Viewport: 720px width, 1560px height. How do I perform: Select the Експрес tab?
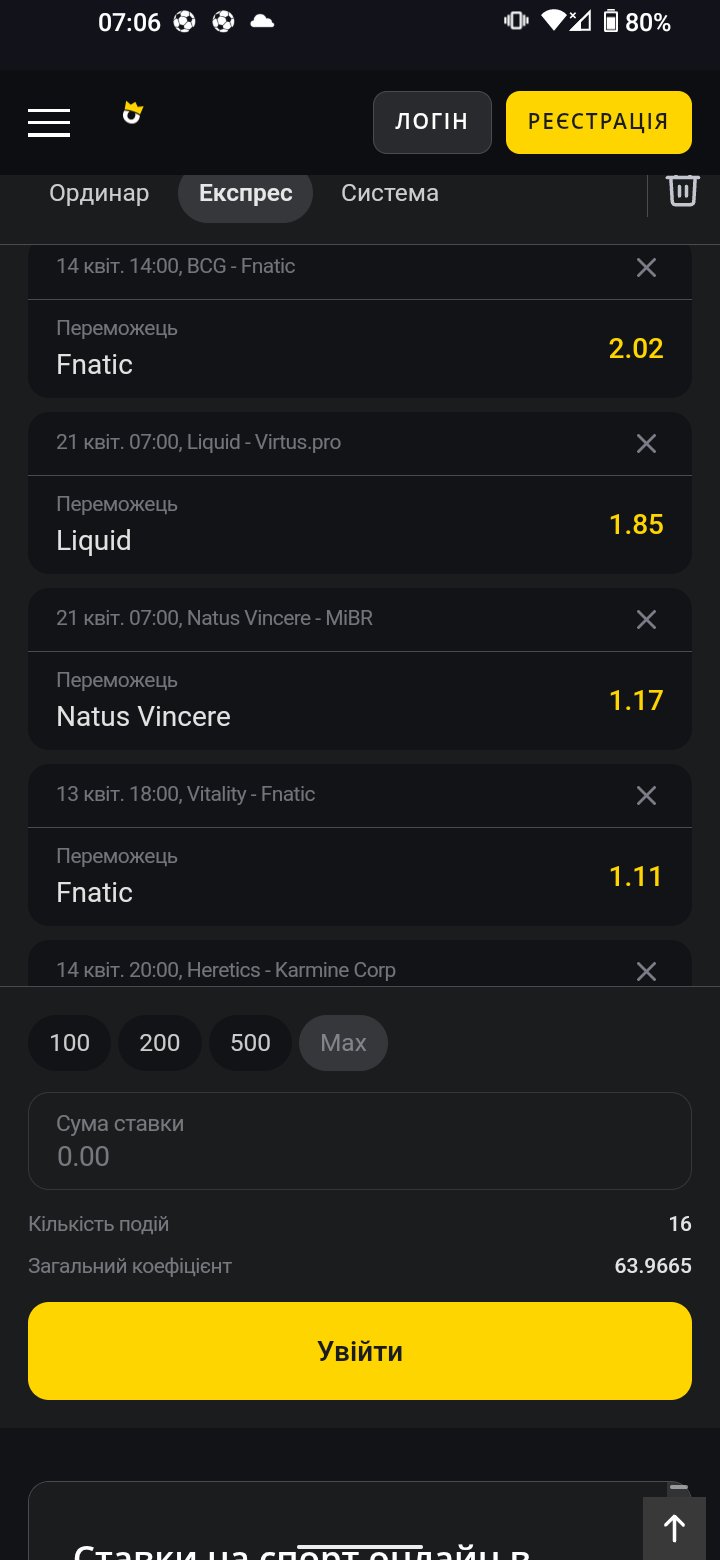[246, 193]
